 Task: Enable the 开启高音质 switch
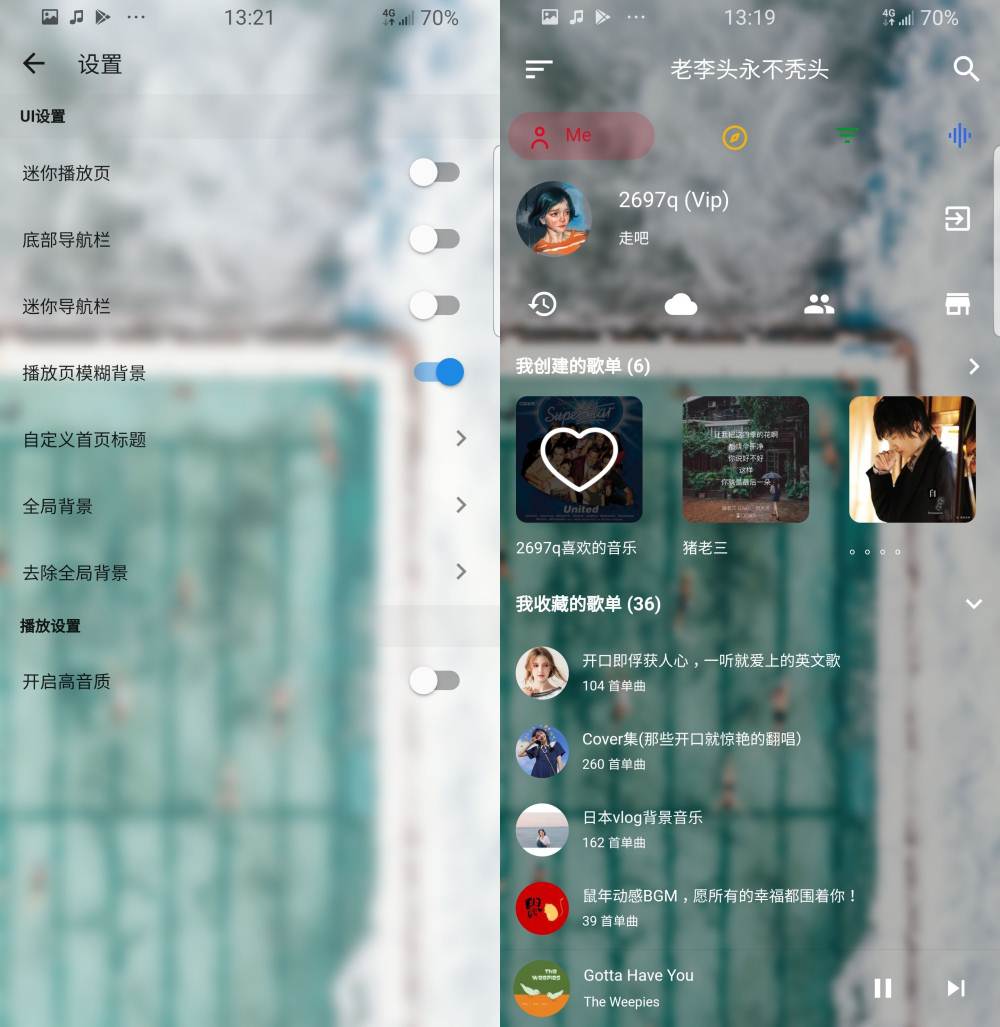click(x=435, y=682)
